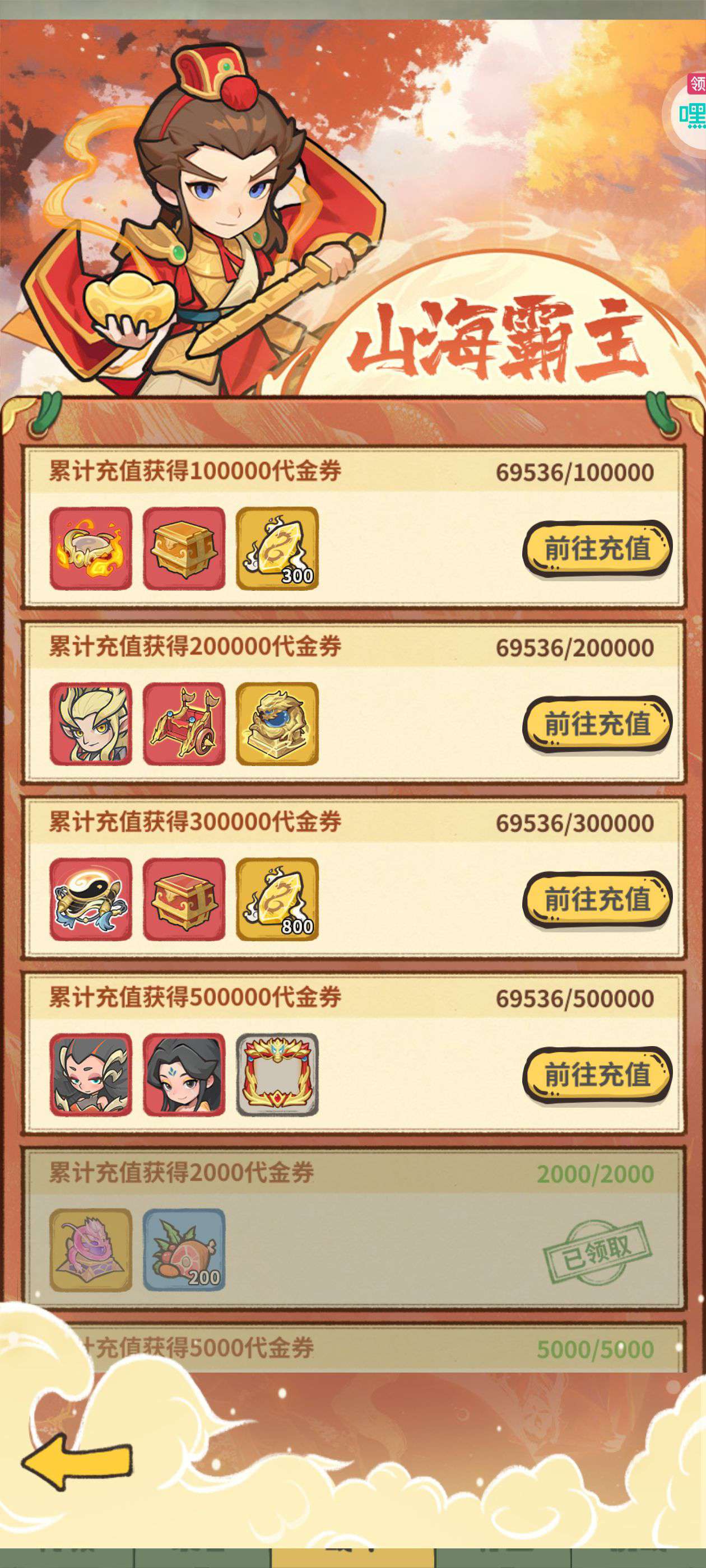Tap 前往充值 for the 300000代金券 tier
Image resolution: width=706 pixels, height=1568 pixels.
click(597, 899)
